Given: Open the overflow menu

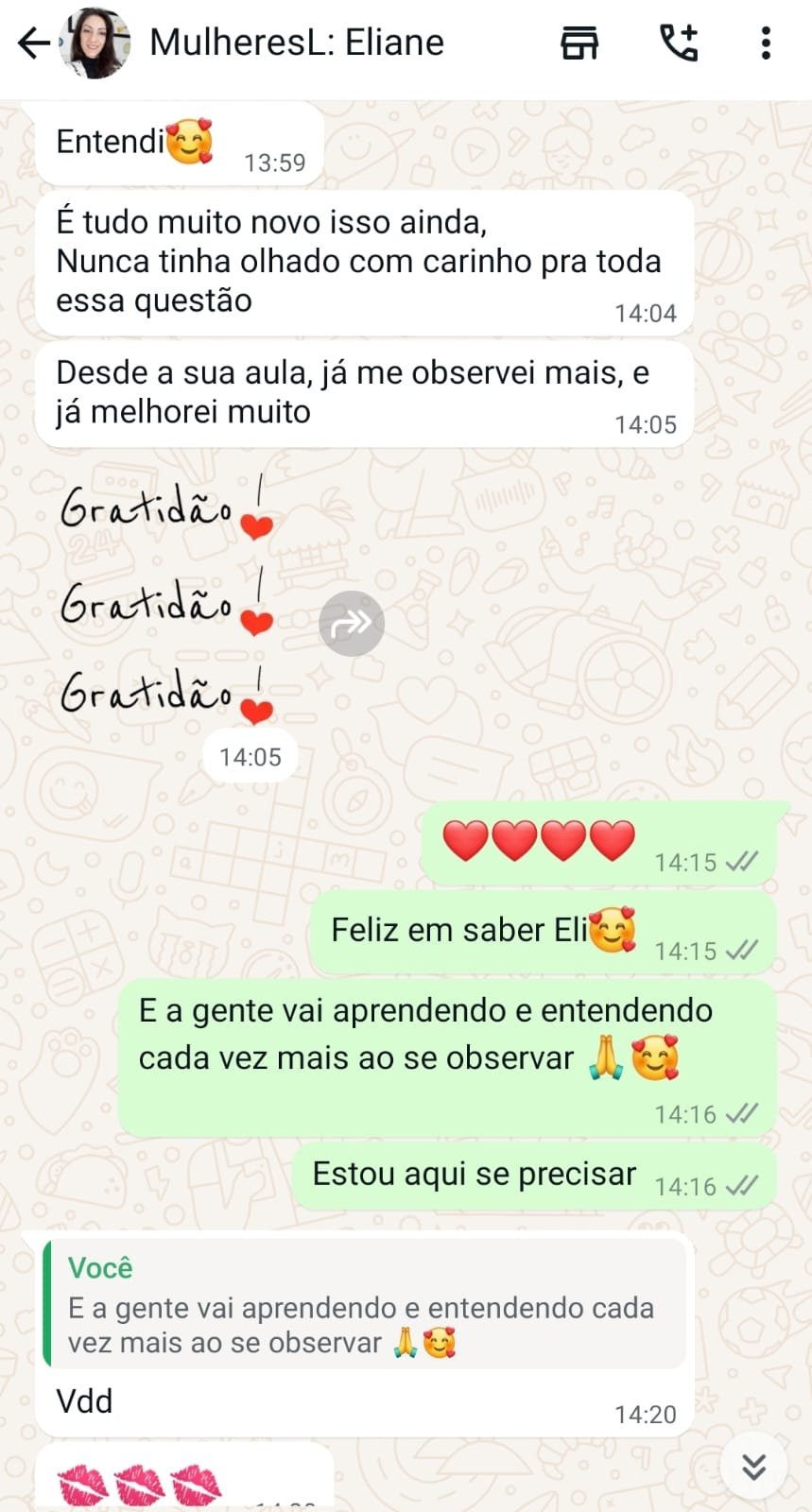Looking at the screenshot, I should [766, 43].
